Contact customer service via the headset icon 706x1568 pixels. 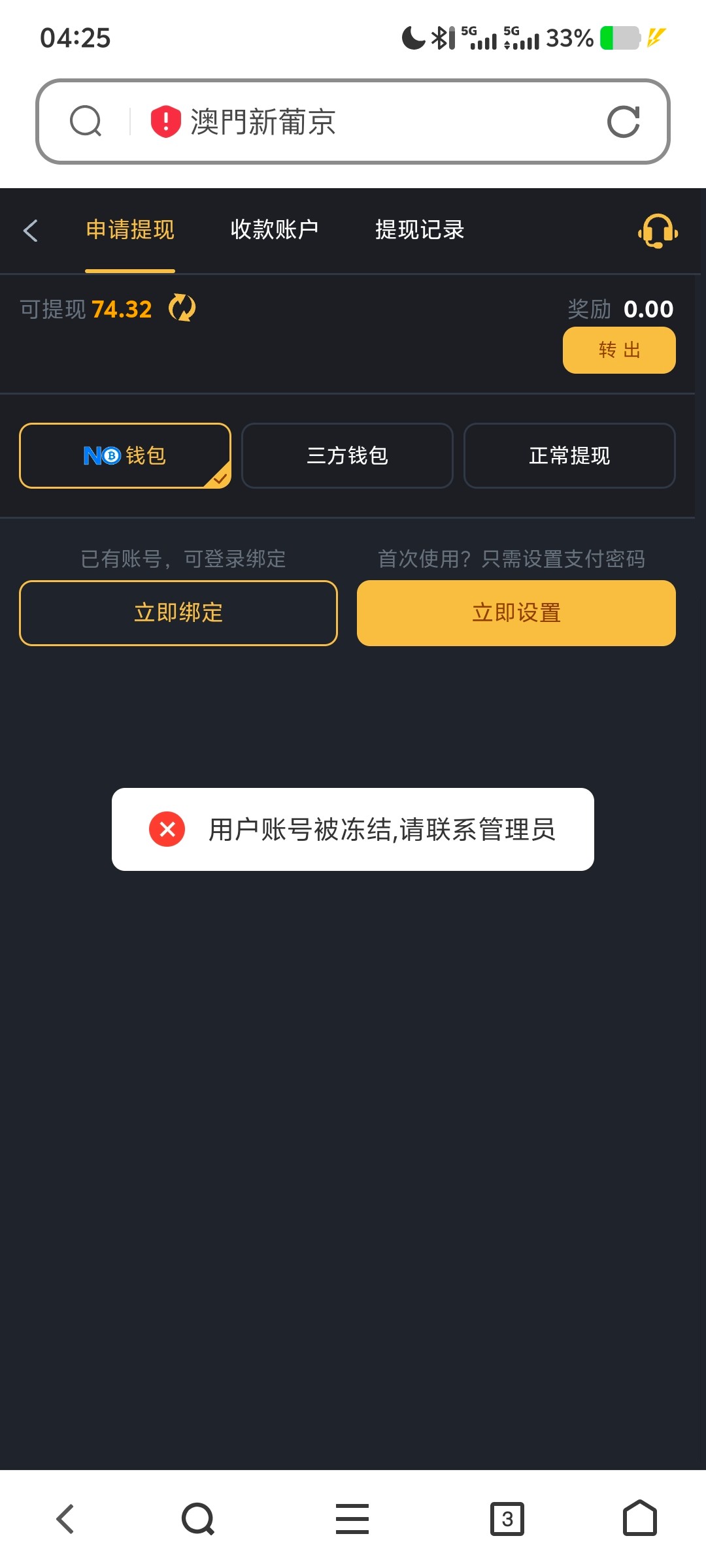tap(658, 231)
